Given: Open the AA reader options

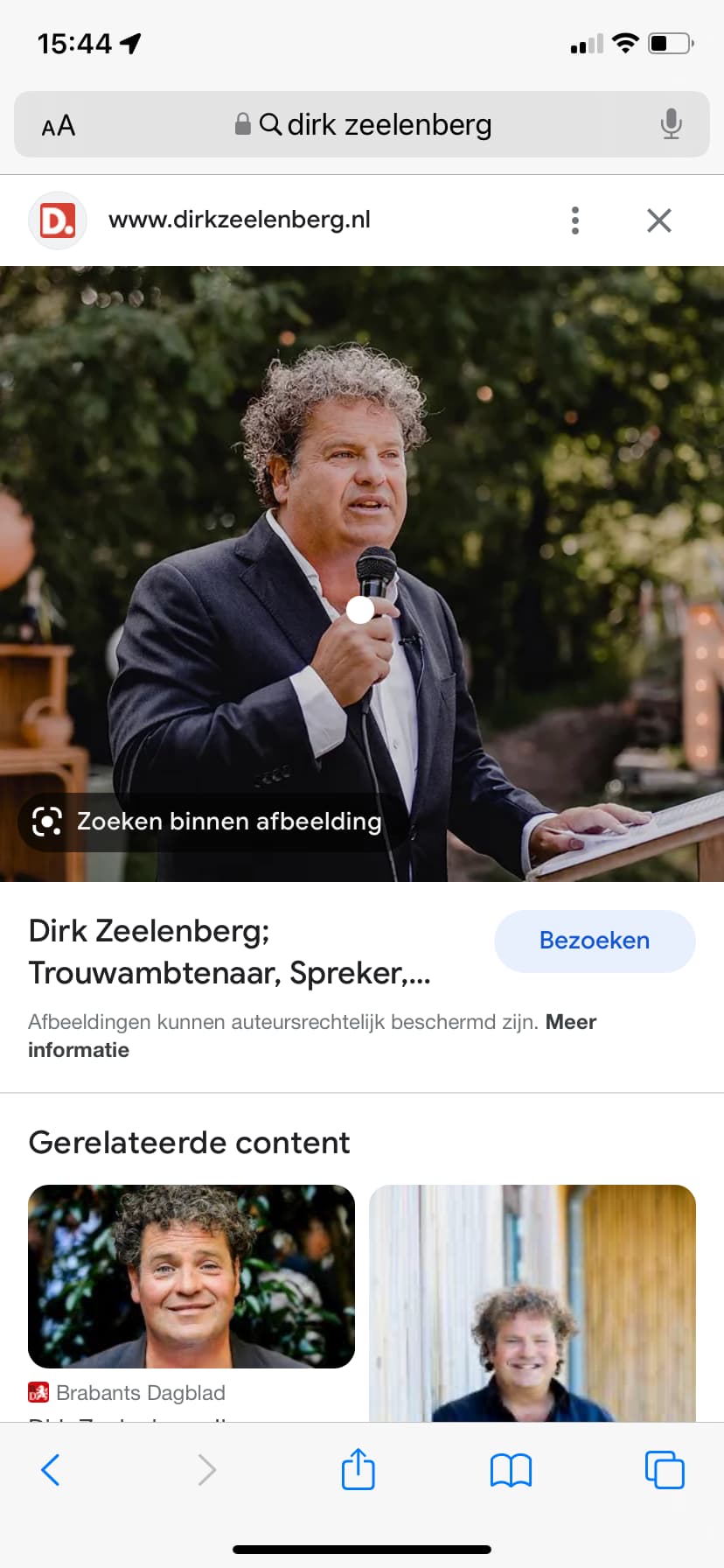Looking at the screenshot, I should coord(59,125).
